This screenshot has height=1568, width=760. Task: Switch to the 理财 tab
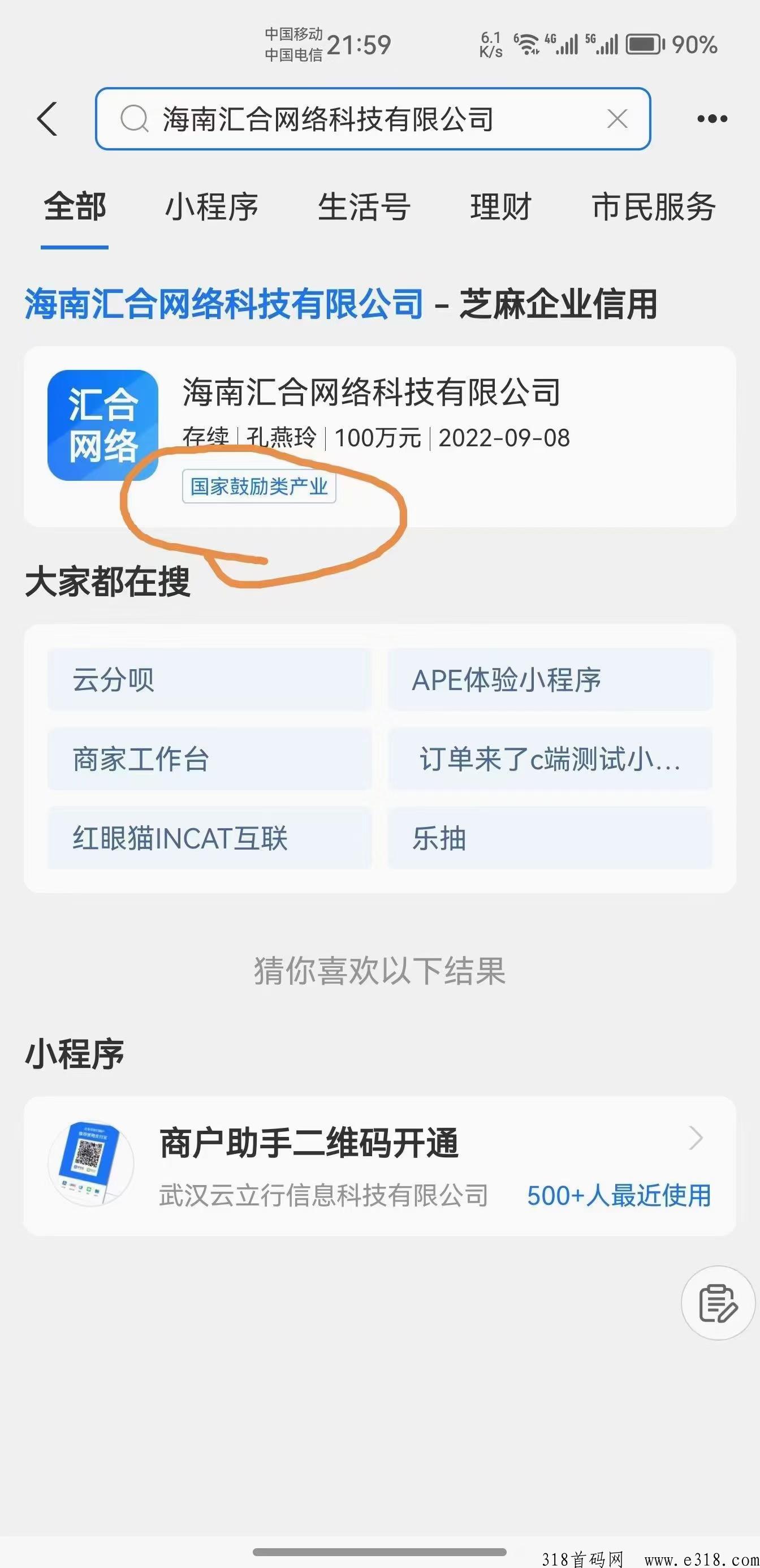click(500, 207)
